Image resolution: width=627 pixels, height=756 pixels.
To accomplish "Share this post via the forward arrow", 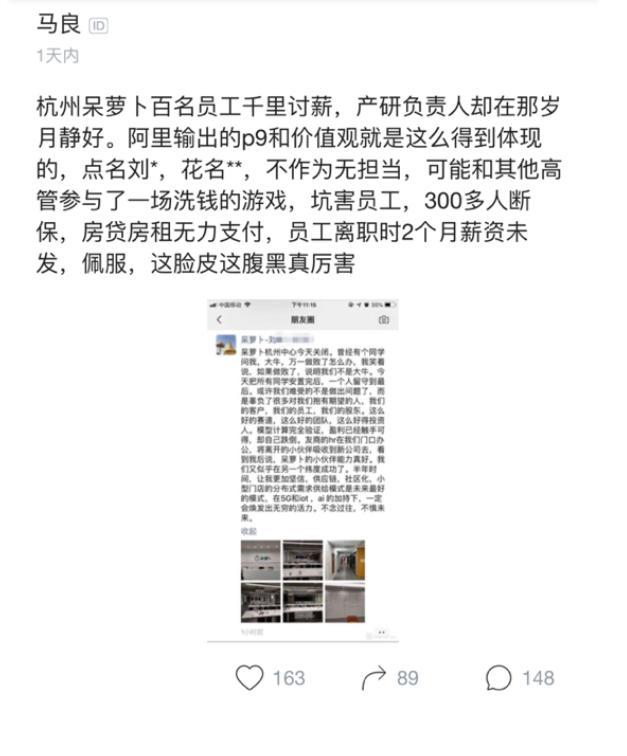I will point(374,678).
